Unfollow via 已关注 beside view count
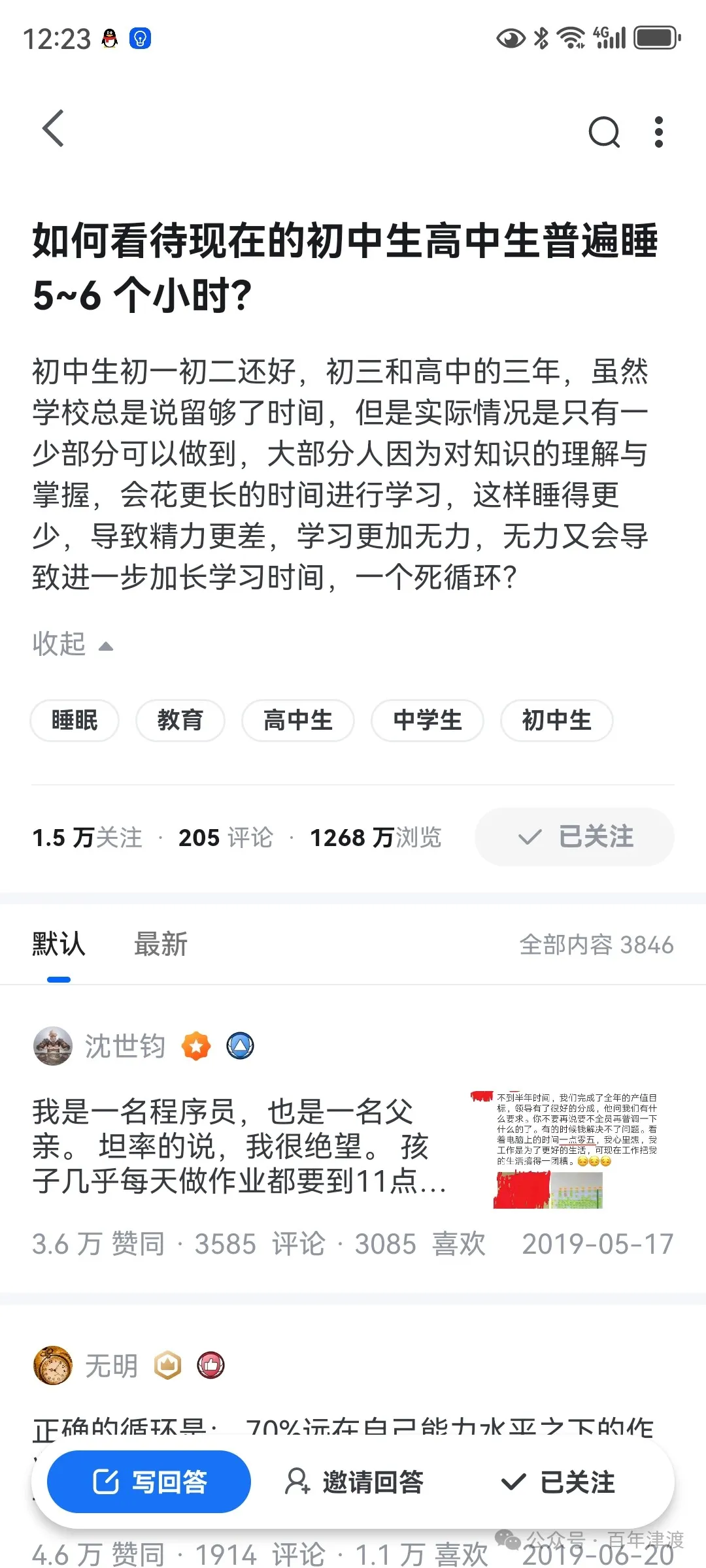Viewport: 706px width, 1568px height. coord(574,837)
